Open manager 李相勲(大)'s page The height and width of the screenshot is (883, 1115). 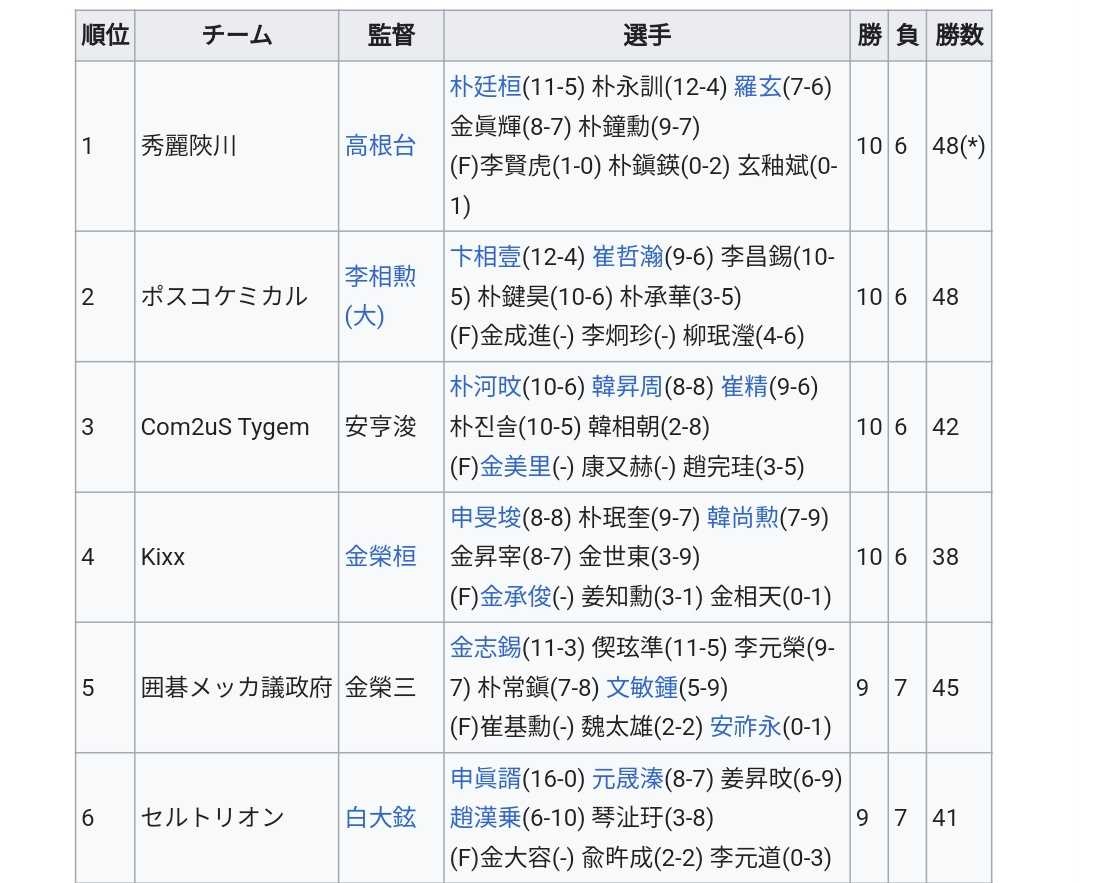(x=380, y=296)
